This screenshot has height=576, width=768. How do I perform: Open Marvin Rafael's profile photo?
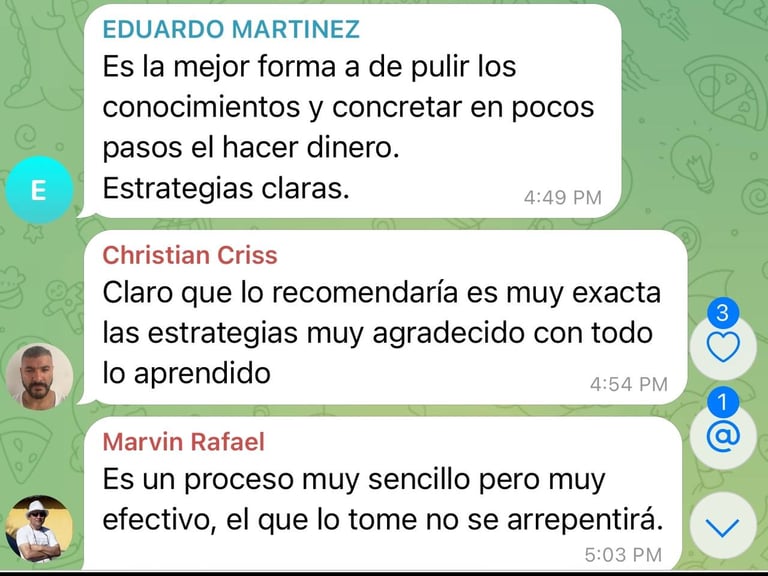point(39,529)
